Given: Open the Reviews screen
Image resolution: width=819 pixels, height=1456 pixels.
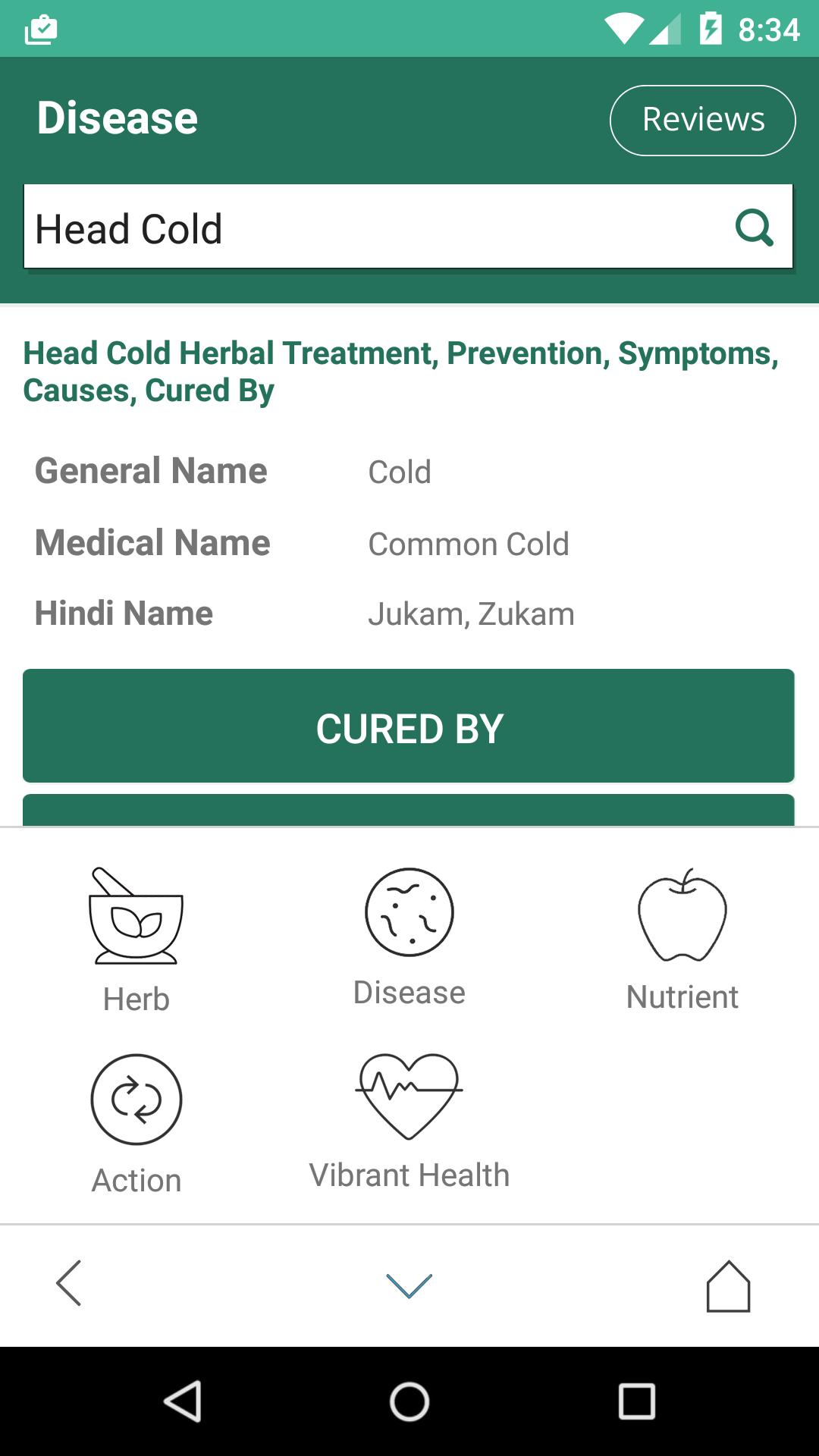Looking at the screenshot, I should (x=701, y=119).
